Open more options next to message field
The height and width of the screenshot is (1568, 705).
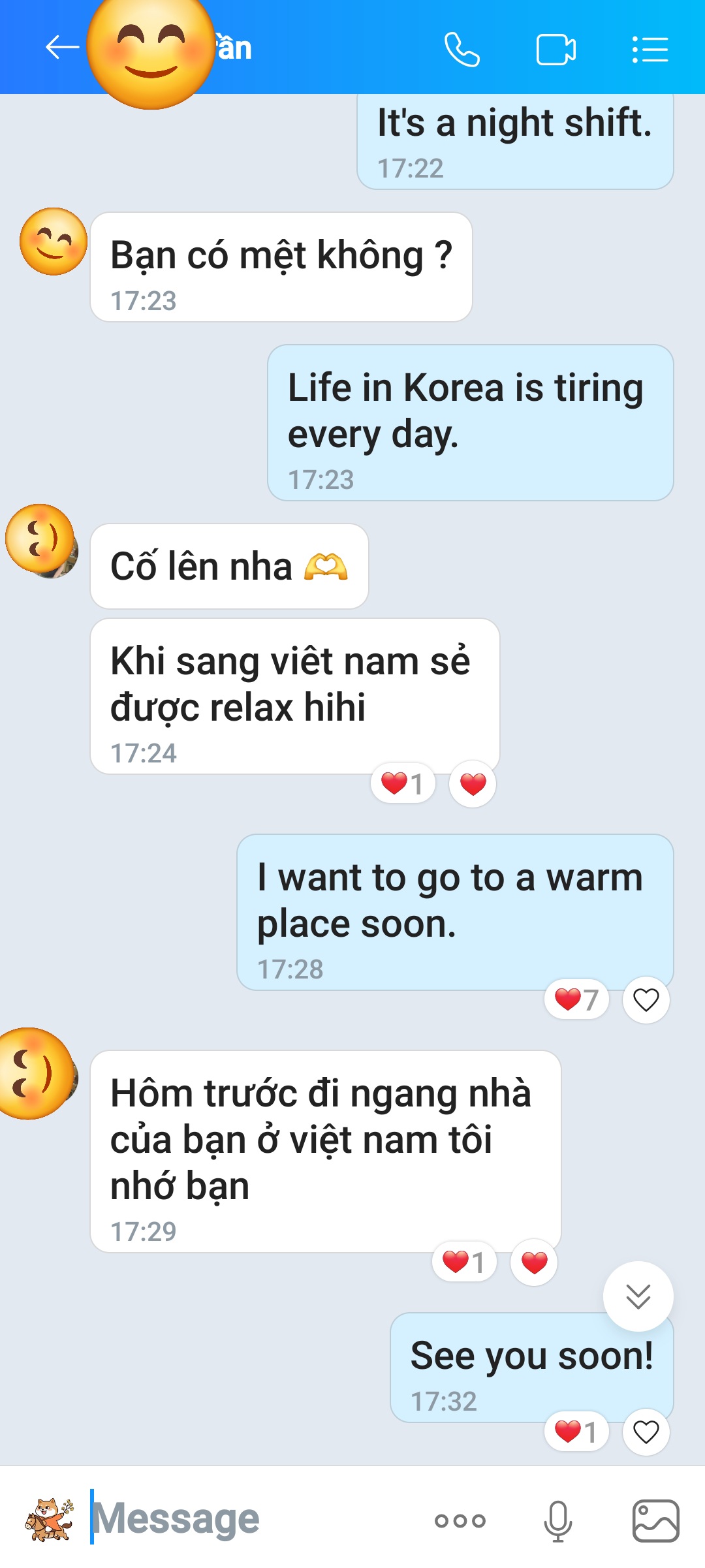tap(460, 1520)
